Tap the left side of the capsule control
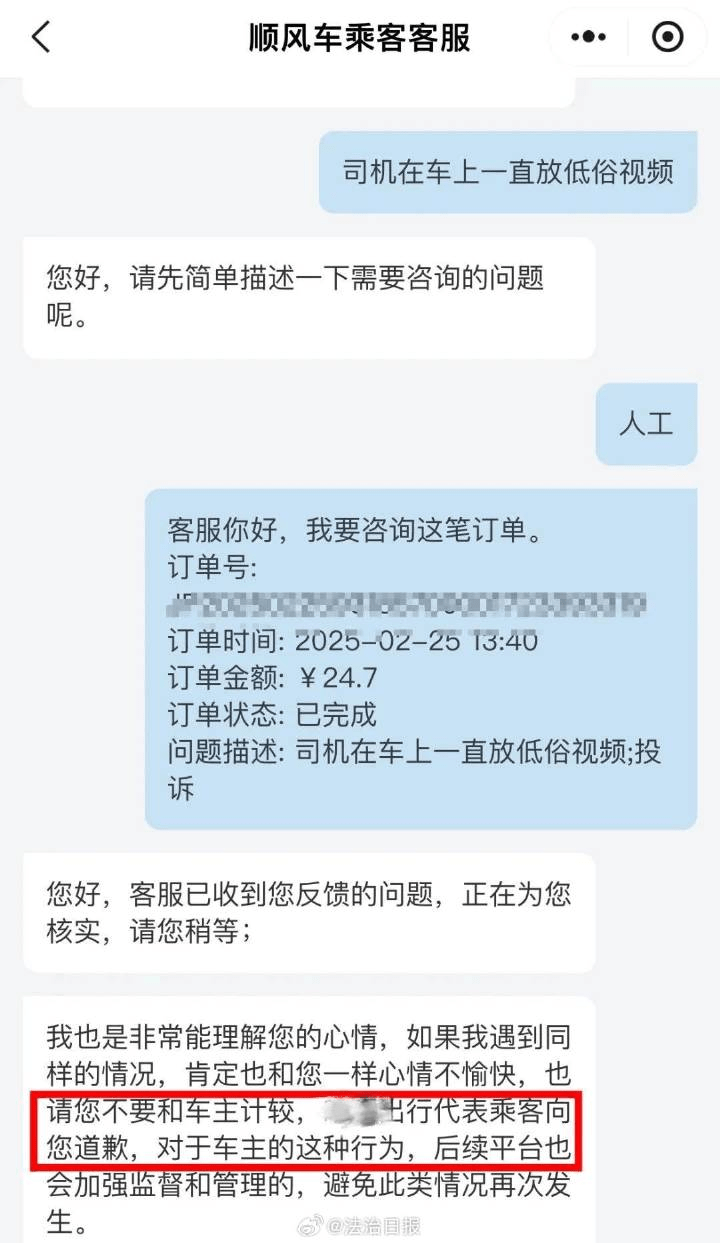 tap(588, 36)
